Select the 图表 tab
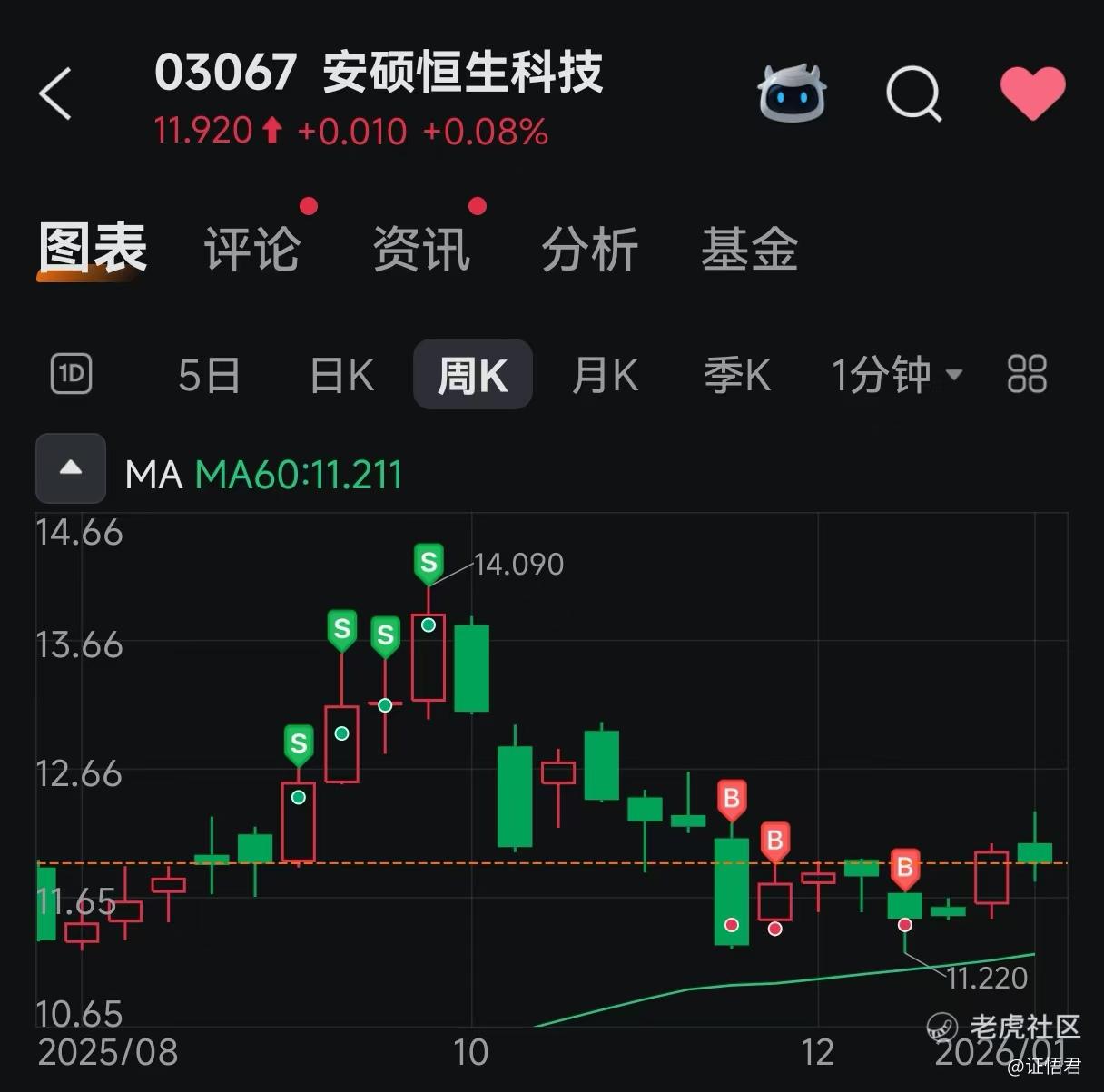Viewport: 1104px width, 1092px height. 93,249
